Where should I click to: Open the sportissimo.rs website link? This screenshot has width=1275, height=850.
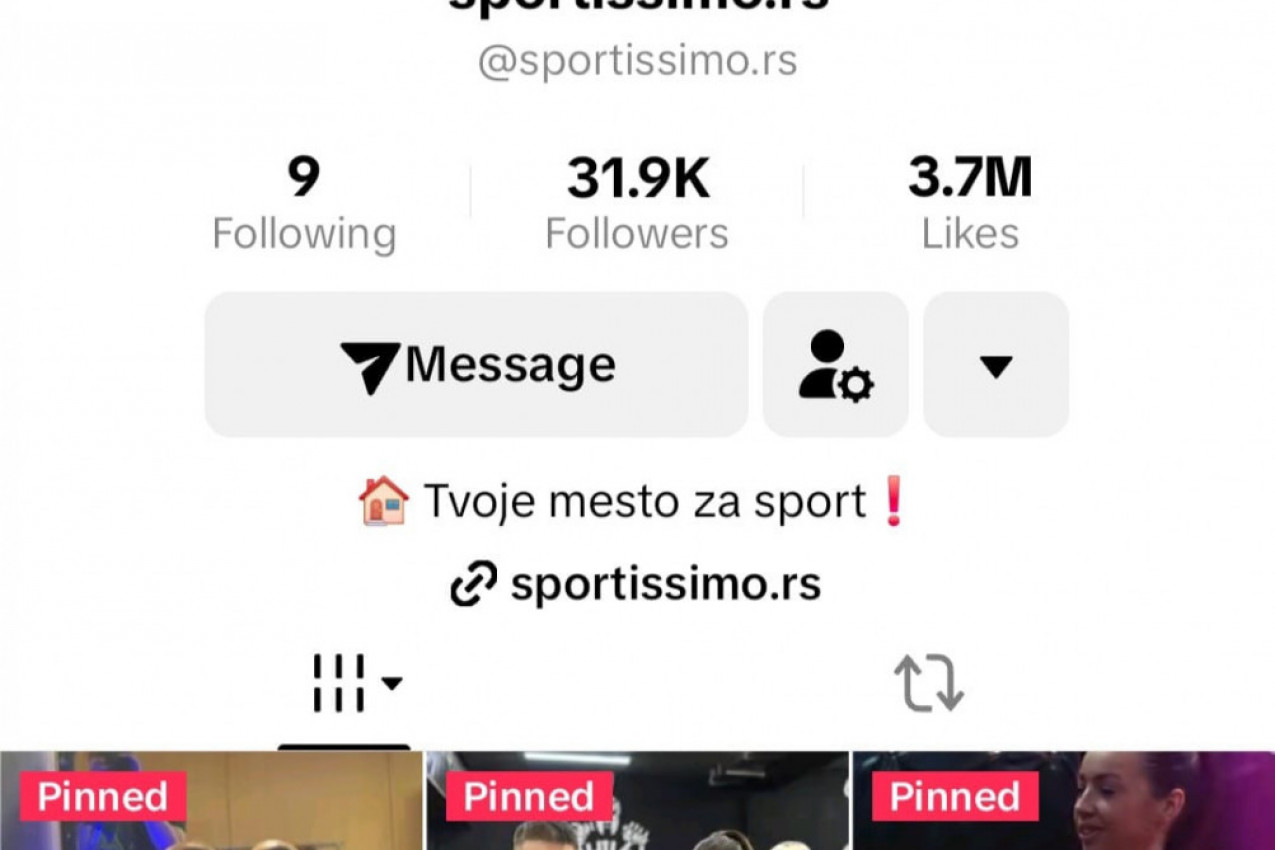[x=636, y=584]
